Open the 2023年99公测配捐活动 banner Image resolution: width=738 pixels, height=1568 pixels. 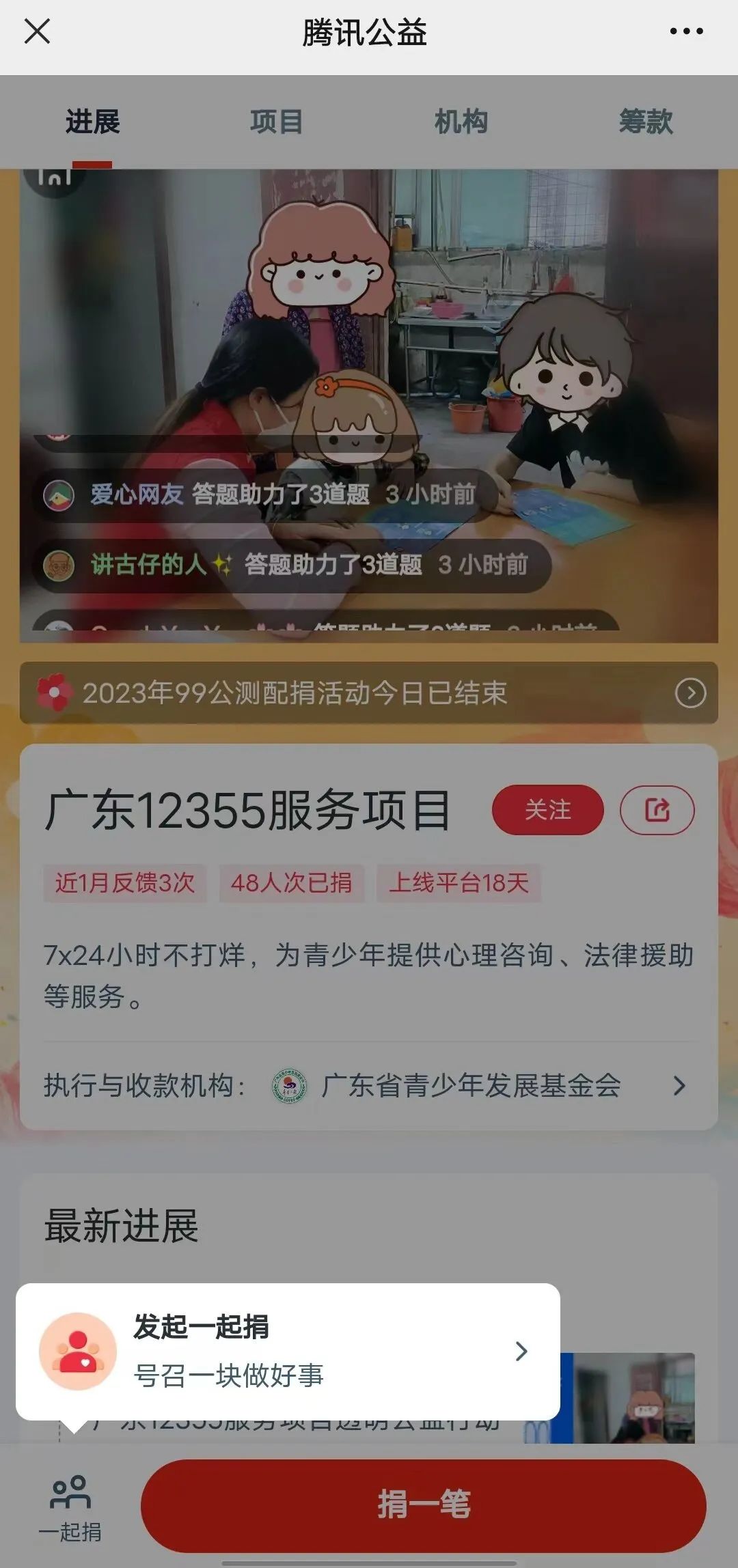pyautogui.click(x=369, y=693)
